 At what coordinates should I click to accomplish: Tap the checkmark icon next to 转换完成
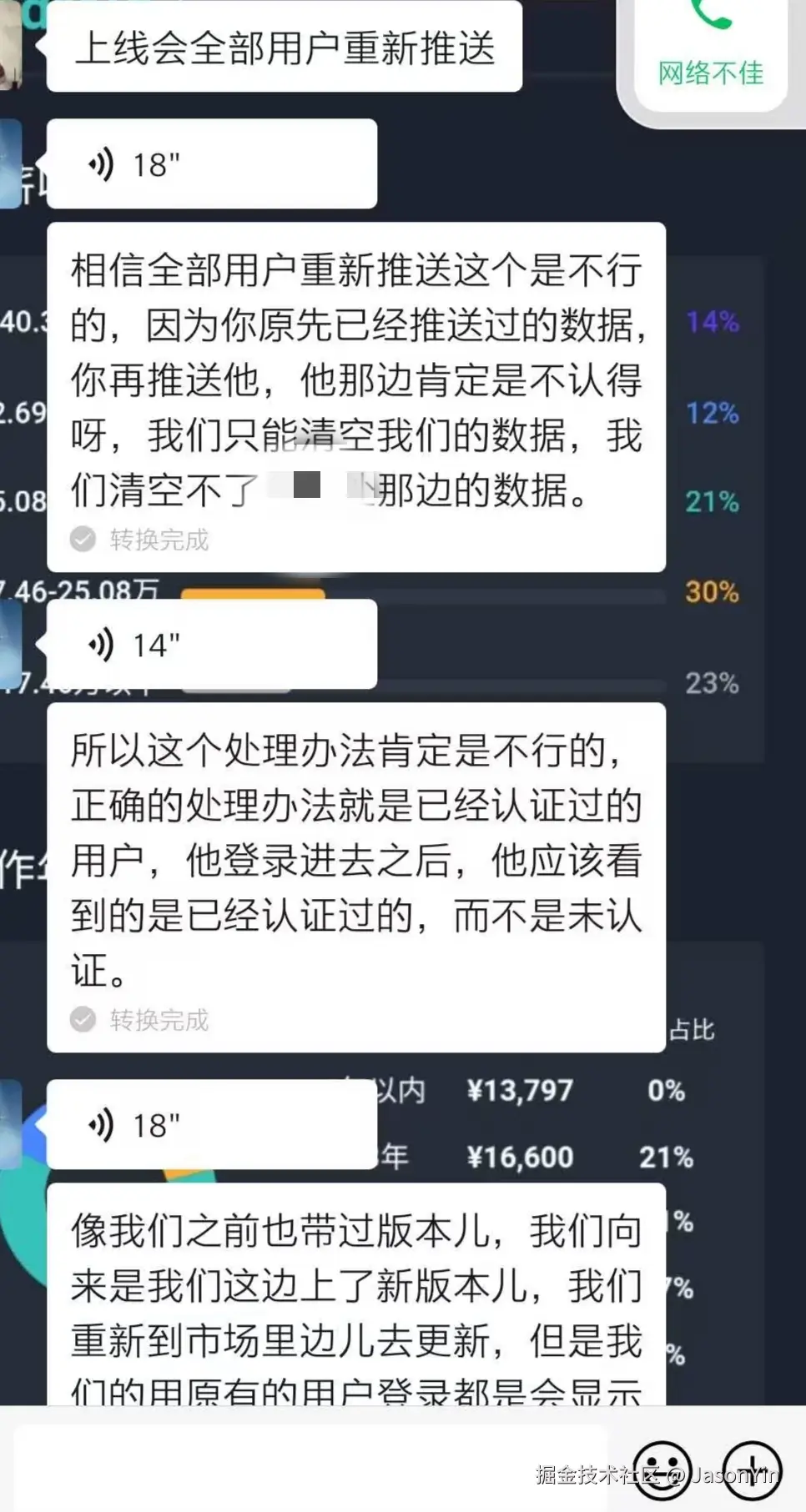(83, 540)
